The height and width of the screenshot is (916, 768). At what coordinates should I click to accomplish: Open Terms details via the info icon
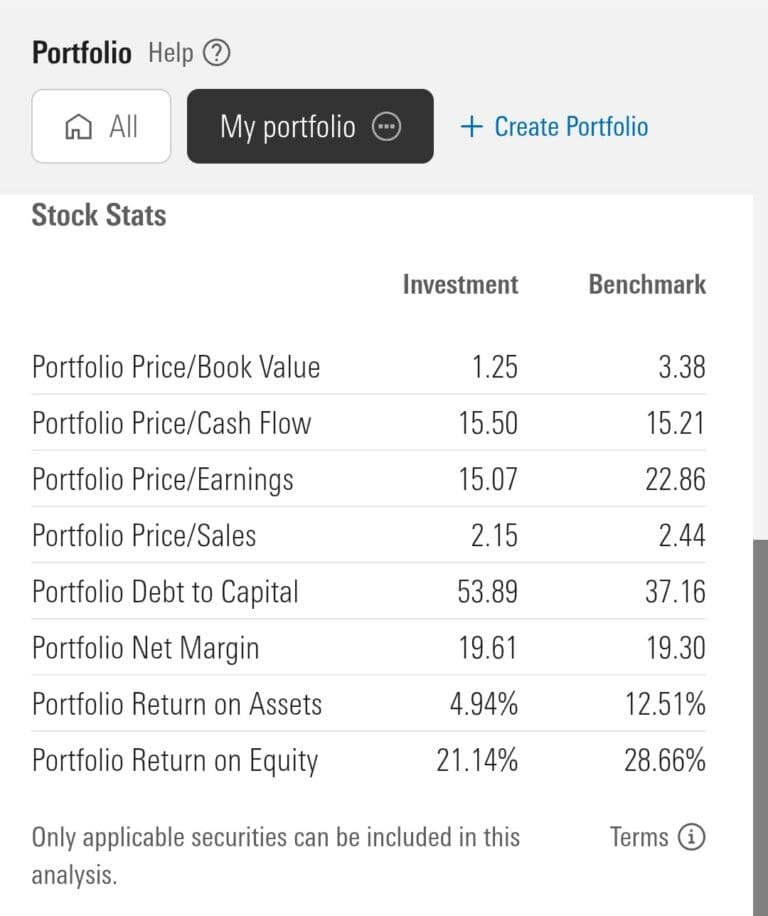694,838
